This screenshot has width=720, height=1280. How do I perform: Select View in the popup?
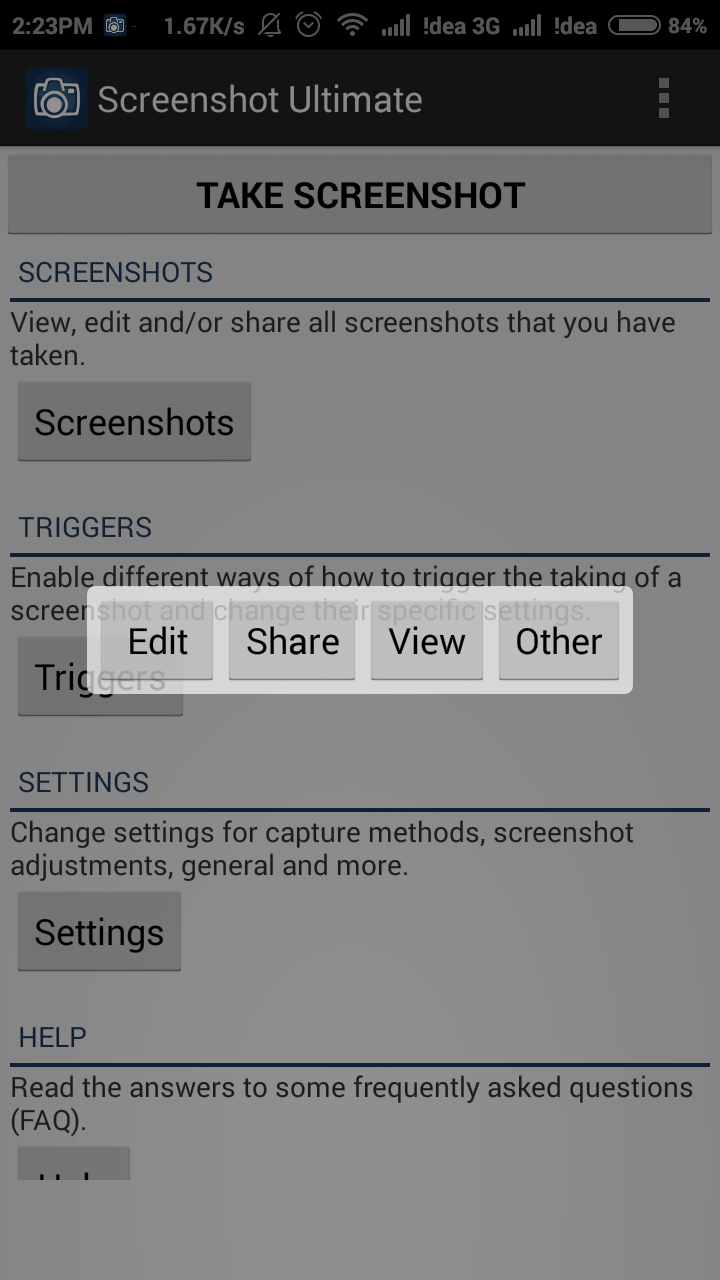(427, 642)
